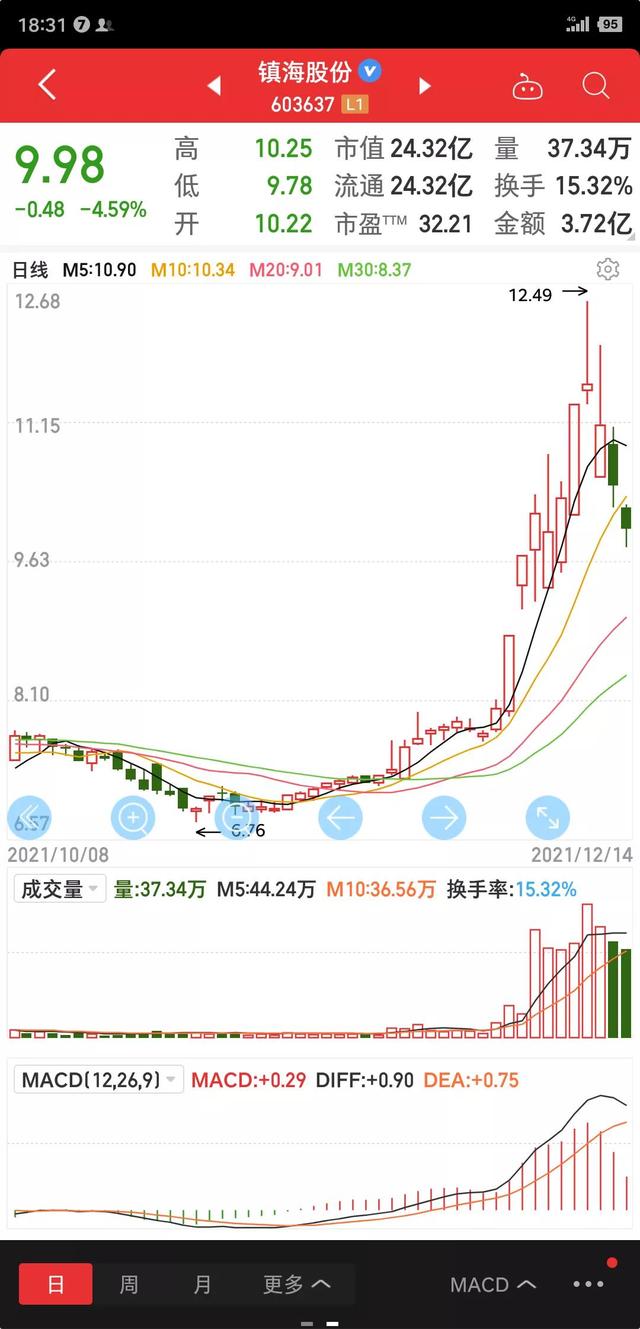Jump chart to earliest data
This screenshot has width=640, height=1329.
[29, 818]
